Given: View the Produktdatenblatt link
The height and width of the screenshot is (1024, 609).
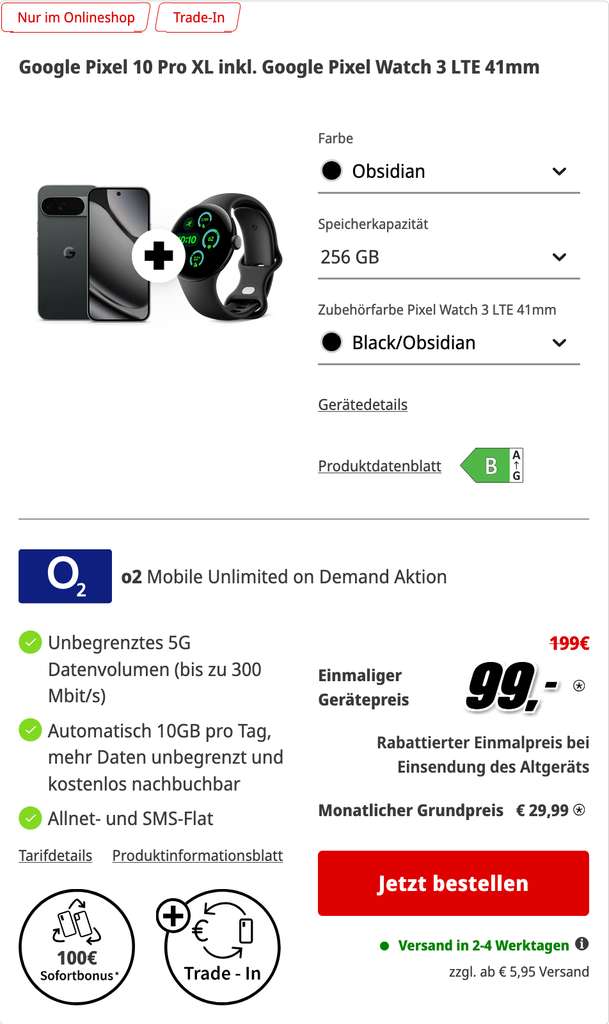Looking at the screenshot, I should pos(379,466).
